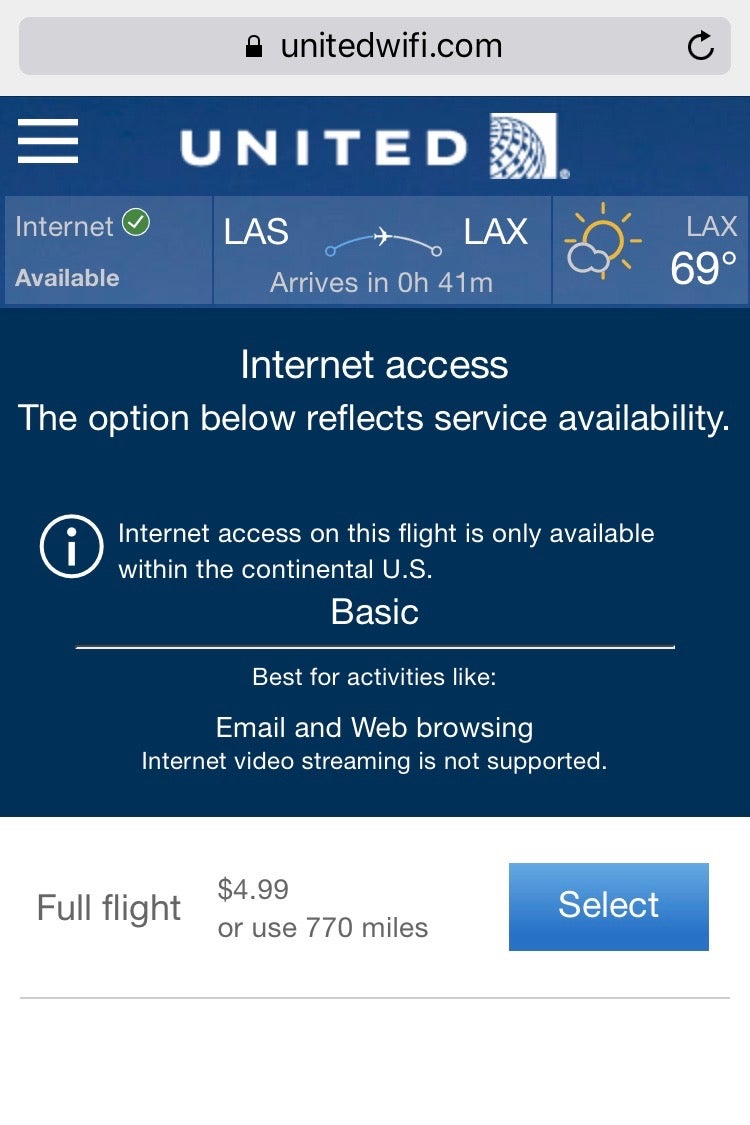The height and width of the screenshot is (1125, 750).
Task: Tap the unitedwifi.com address bar
Action: pos(375,46)
